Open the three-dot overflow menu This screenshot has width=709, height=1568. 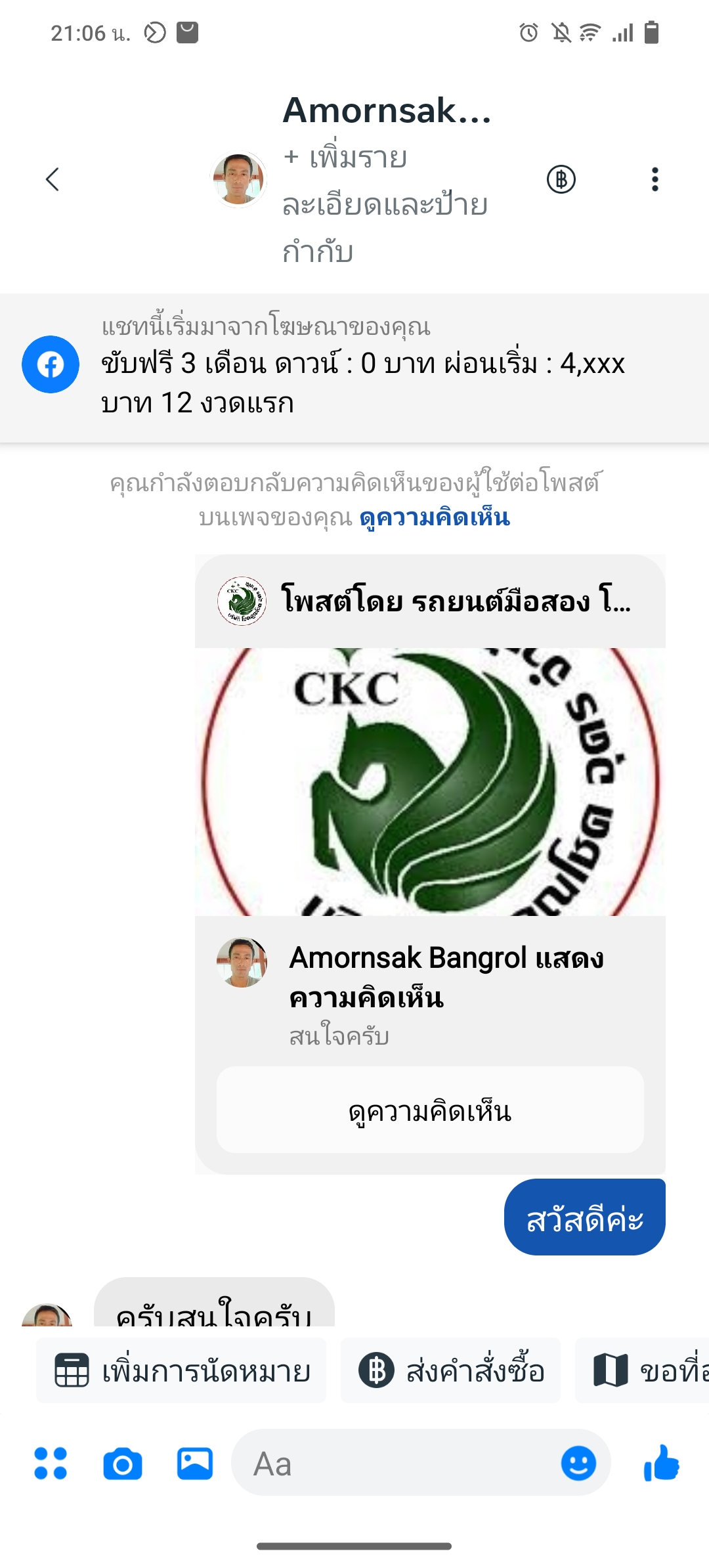pos(655,179)
